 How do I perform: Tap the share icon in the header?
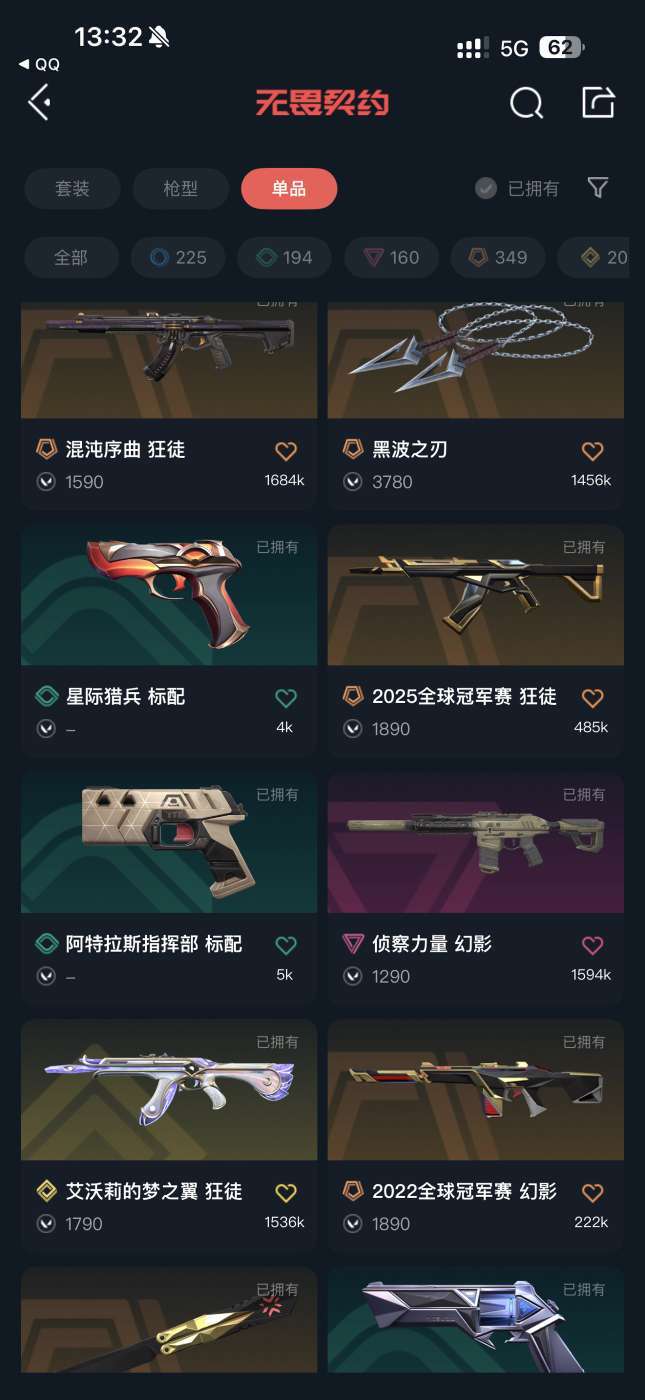click(x=598, y=102)
